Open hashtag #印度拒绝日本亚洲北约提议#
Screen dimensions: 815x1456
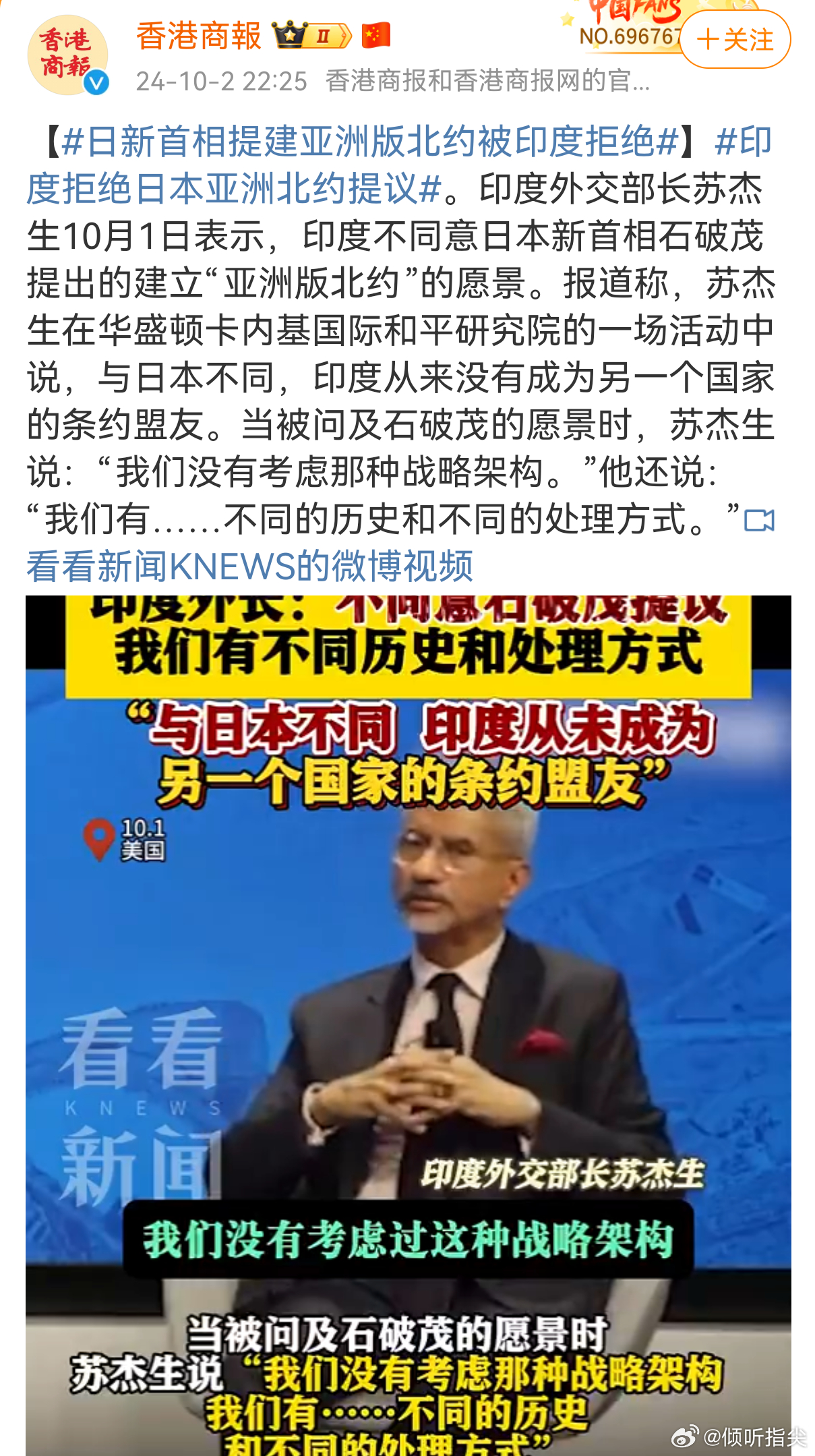pos(399,165)
